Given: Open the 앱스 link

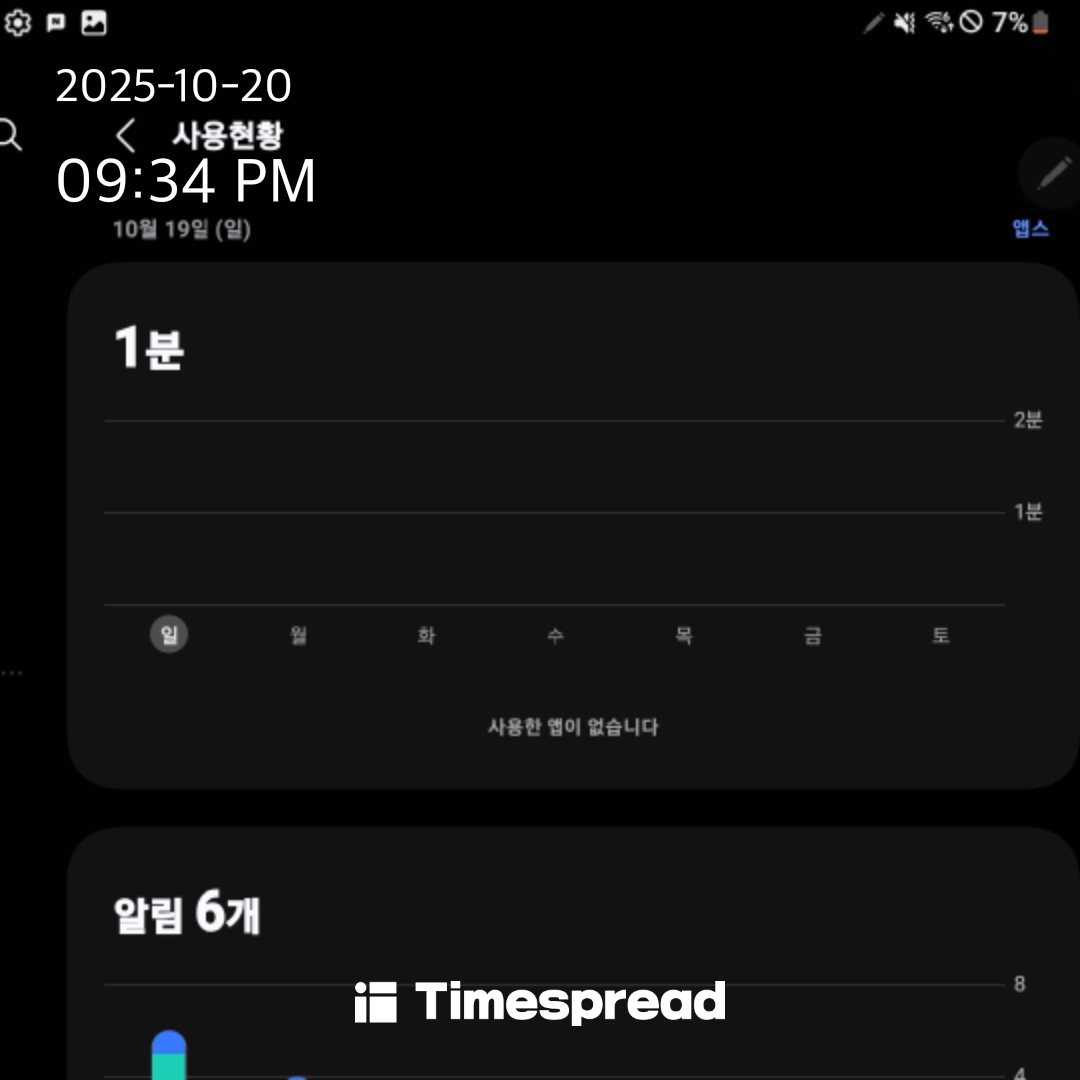Looking at the screenshot, I should [x=1030, y=229].
